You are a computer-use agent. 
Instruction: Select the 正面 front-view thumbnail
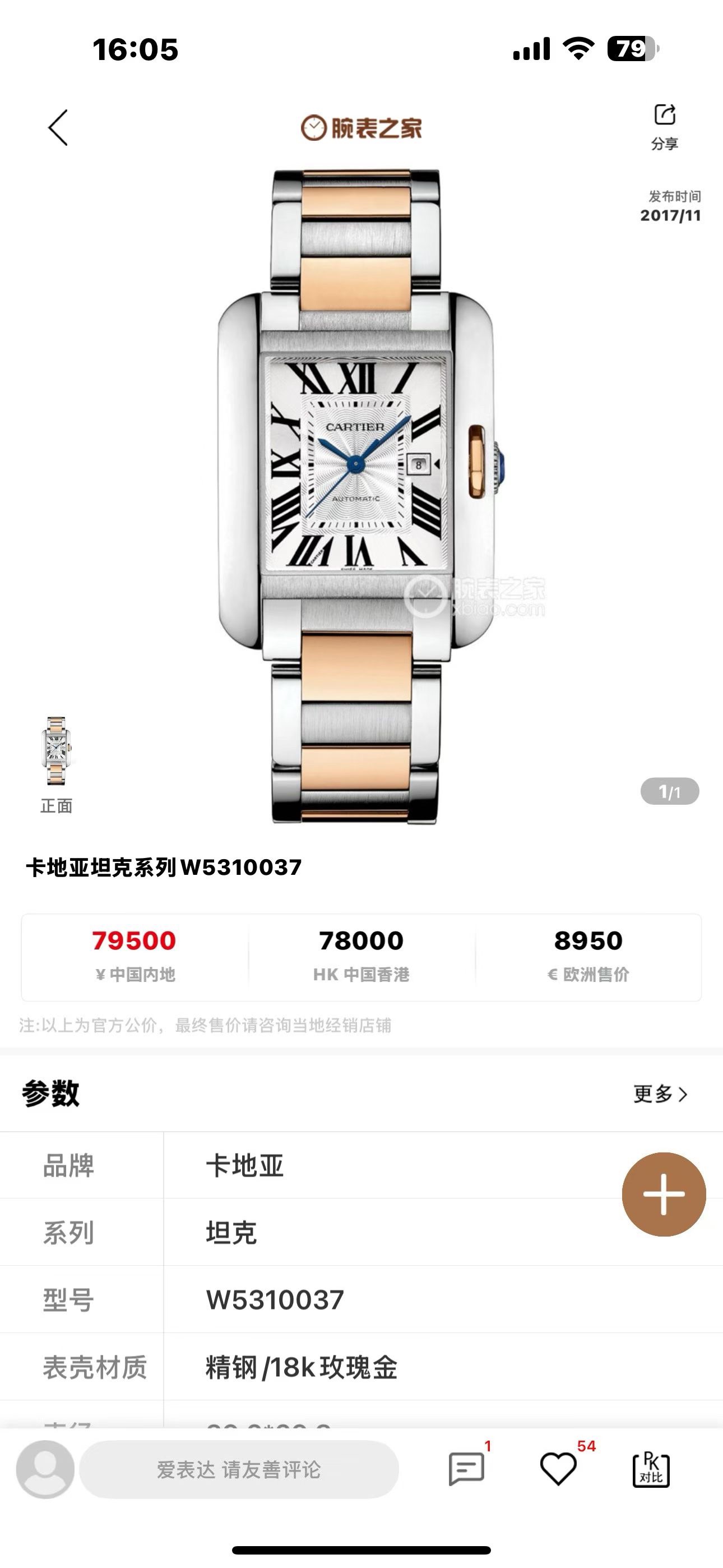coord(57,753)
